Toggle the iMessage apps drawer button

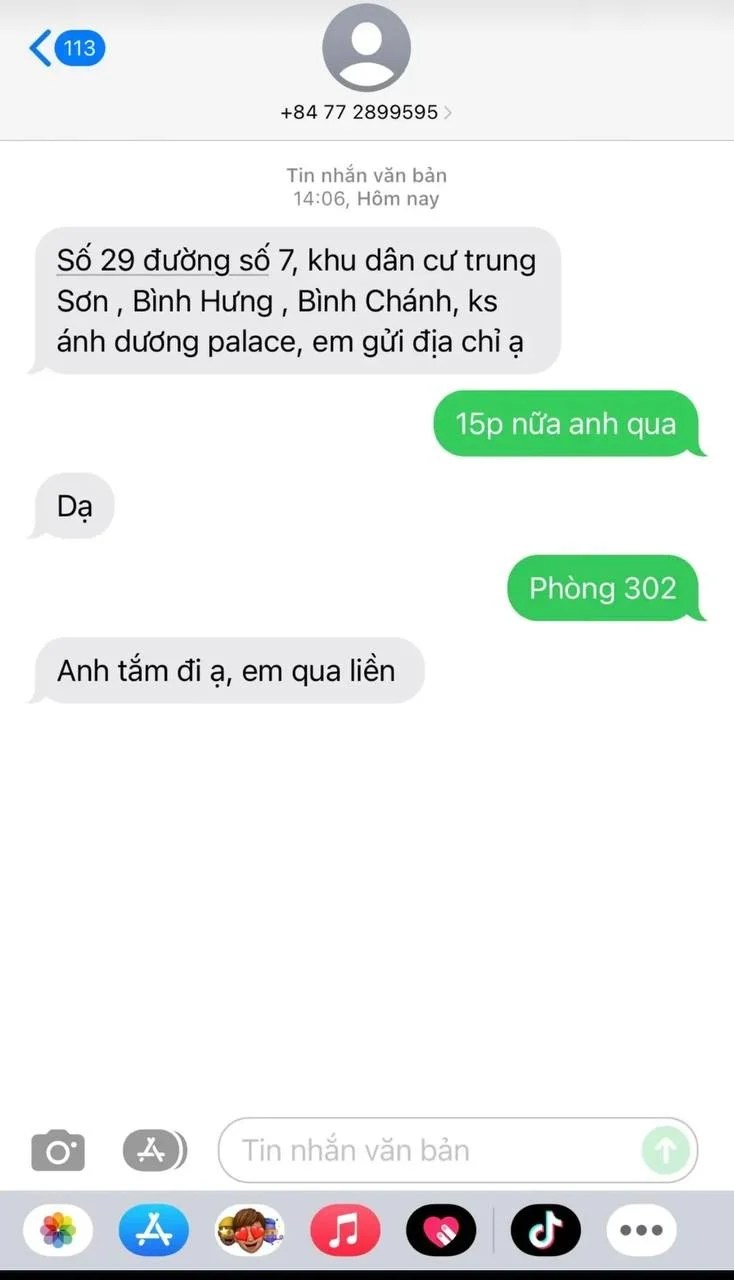[154, 1150]
